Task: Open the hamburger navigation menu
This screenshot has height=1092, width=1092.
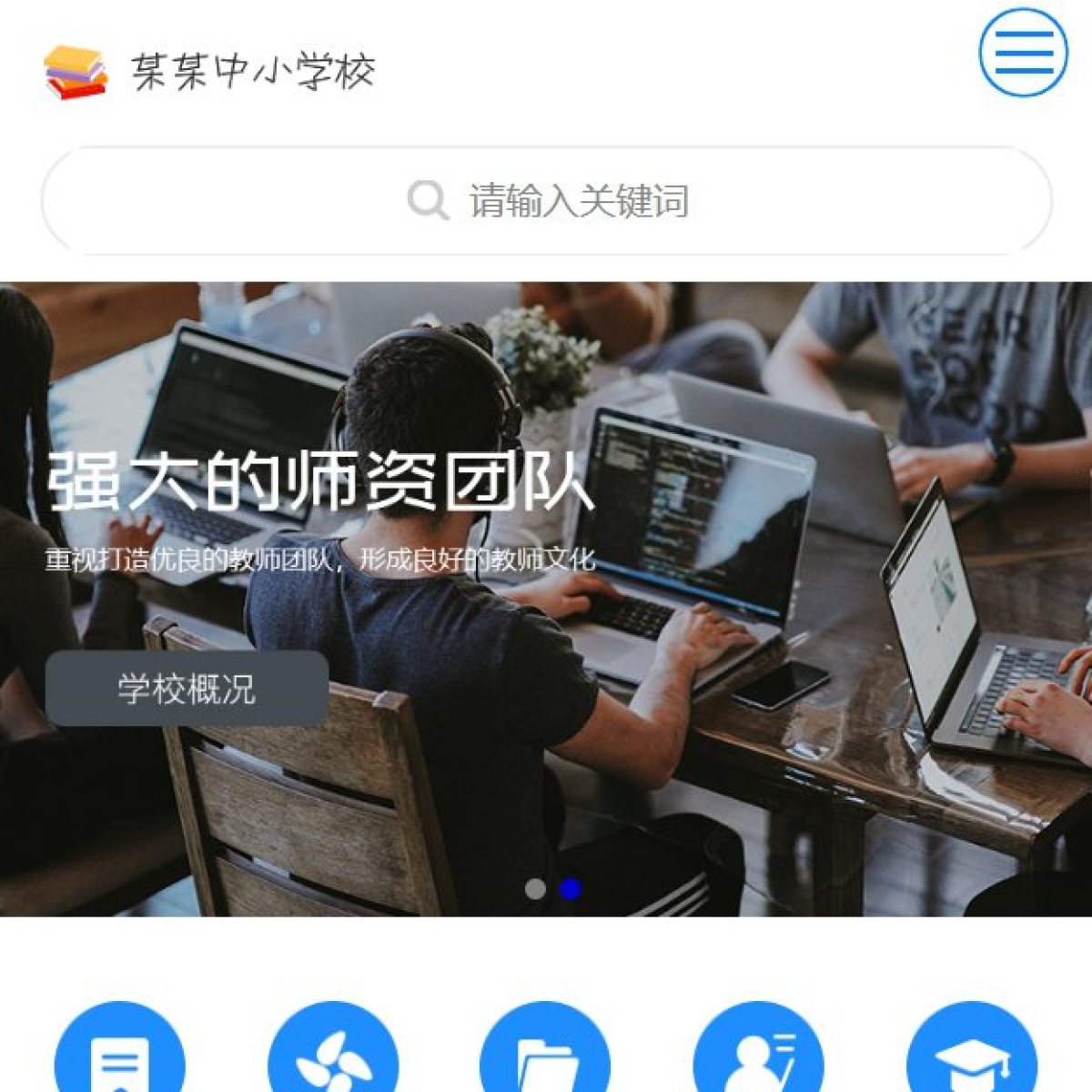Action: point(1023,52)
